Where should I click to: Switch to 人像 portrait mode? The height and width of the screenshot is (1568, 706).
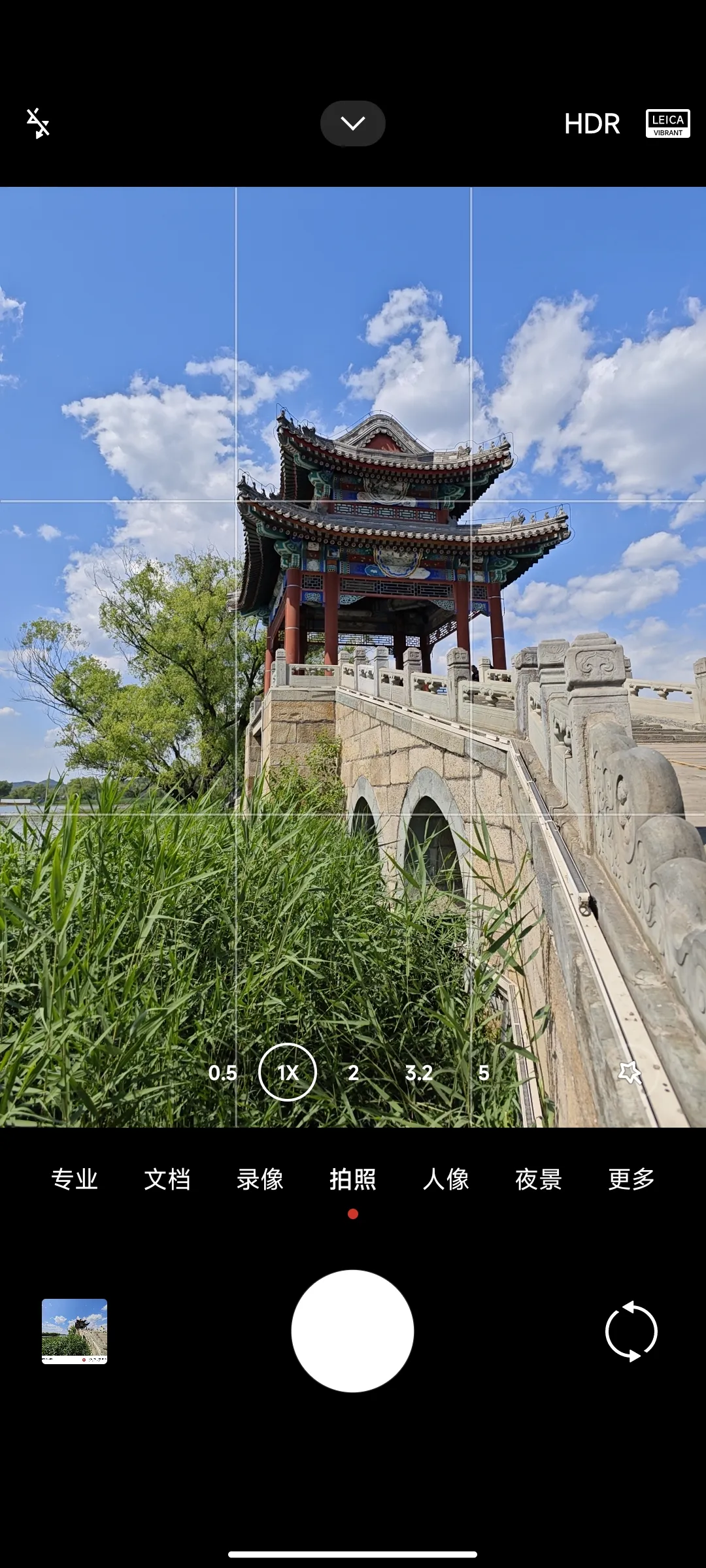(446, 1179)
